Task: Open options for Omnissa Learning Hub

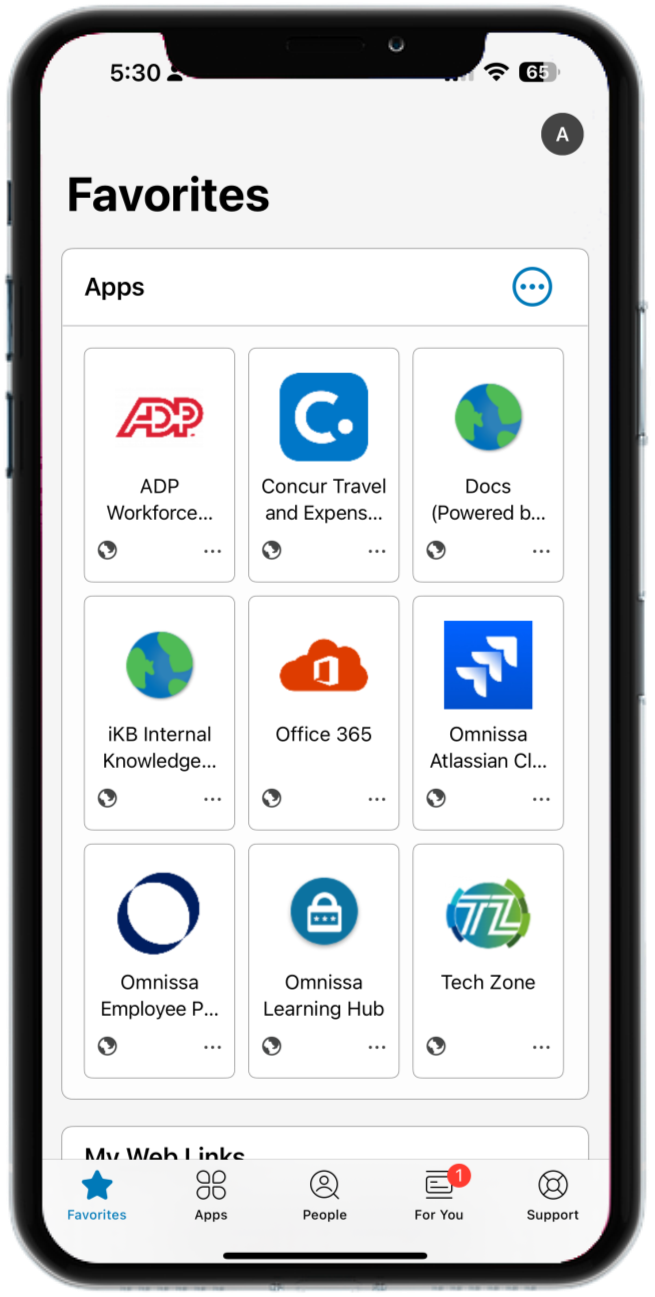Action: click(376, 1047)
